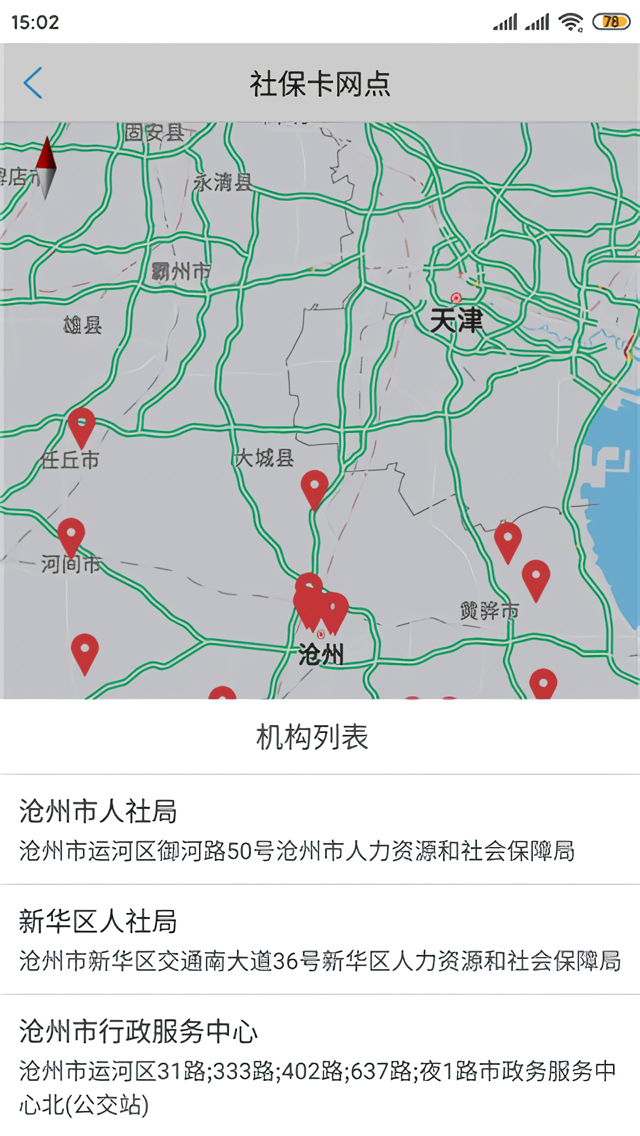Screen dimensions: 640x1136
Task: Tap the map pin near 河间市
Action: [x=71, y=536]
